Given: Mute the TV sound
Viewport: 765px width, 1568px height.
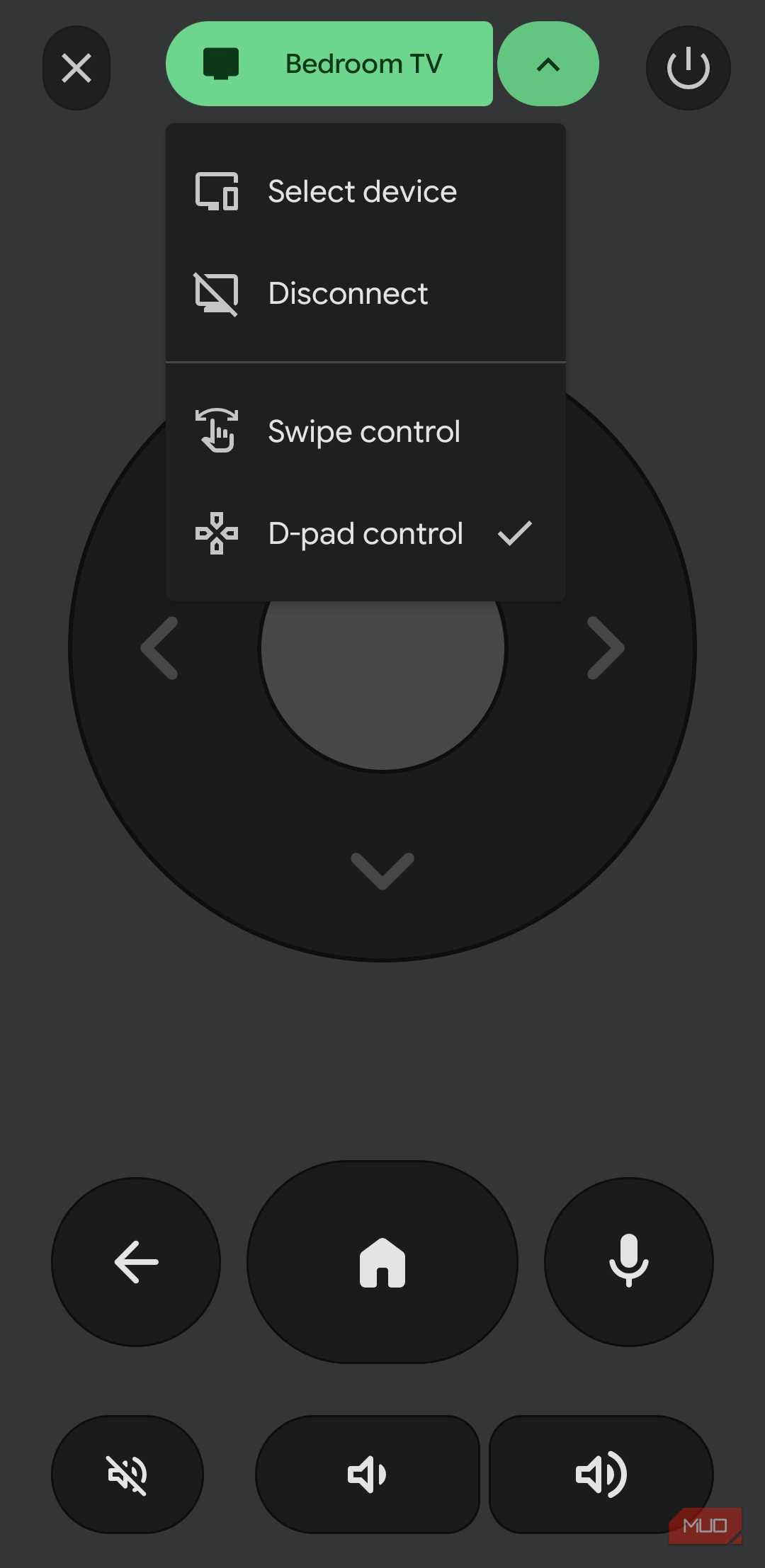Looking at the screenshot, I should 127,1474.
